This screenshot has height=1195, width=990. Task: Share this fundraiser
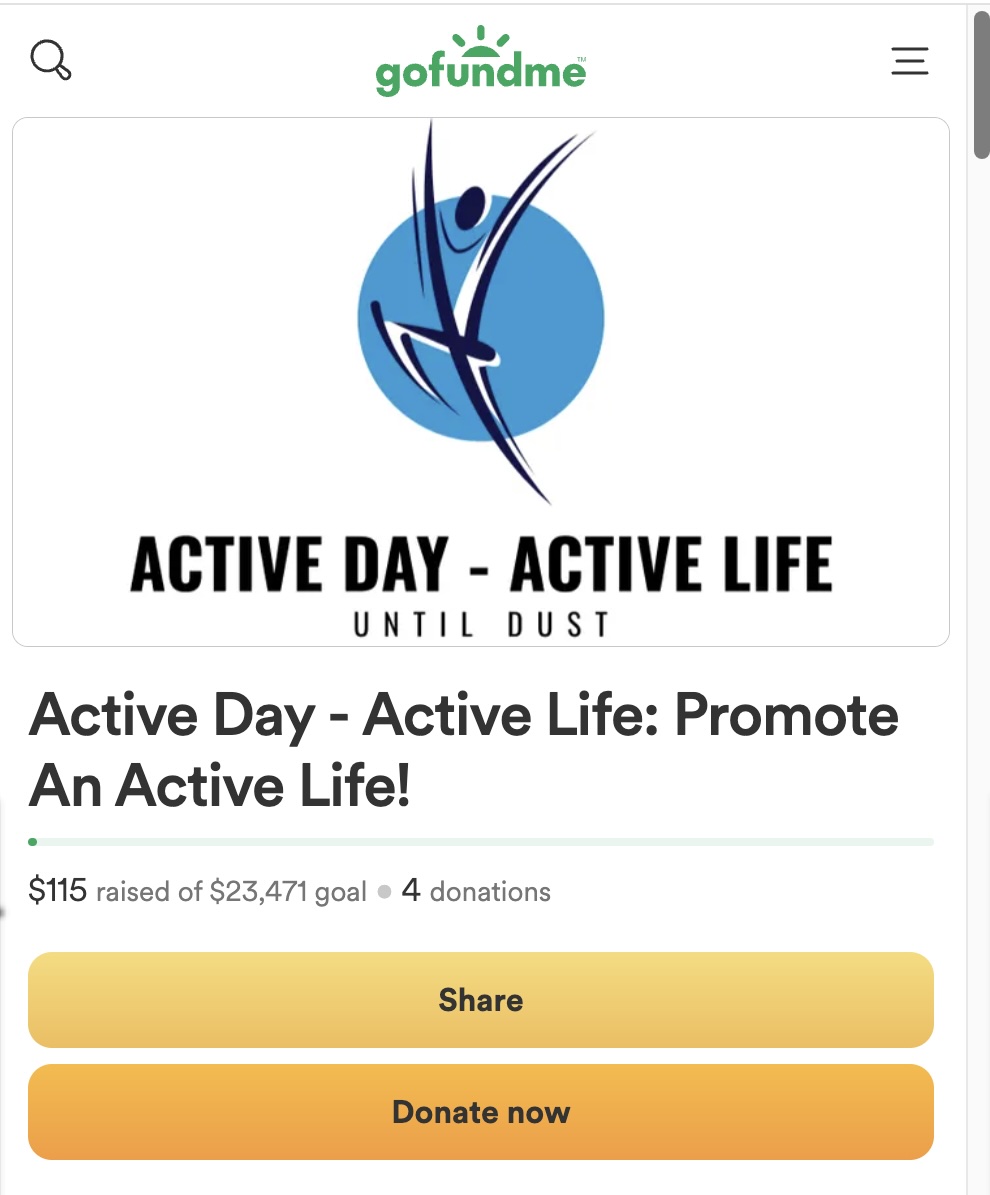pos(481,999)
